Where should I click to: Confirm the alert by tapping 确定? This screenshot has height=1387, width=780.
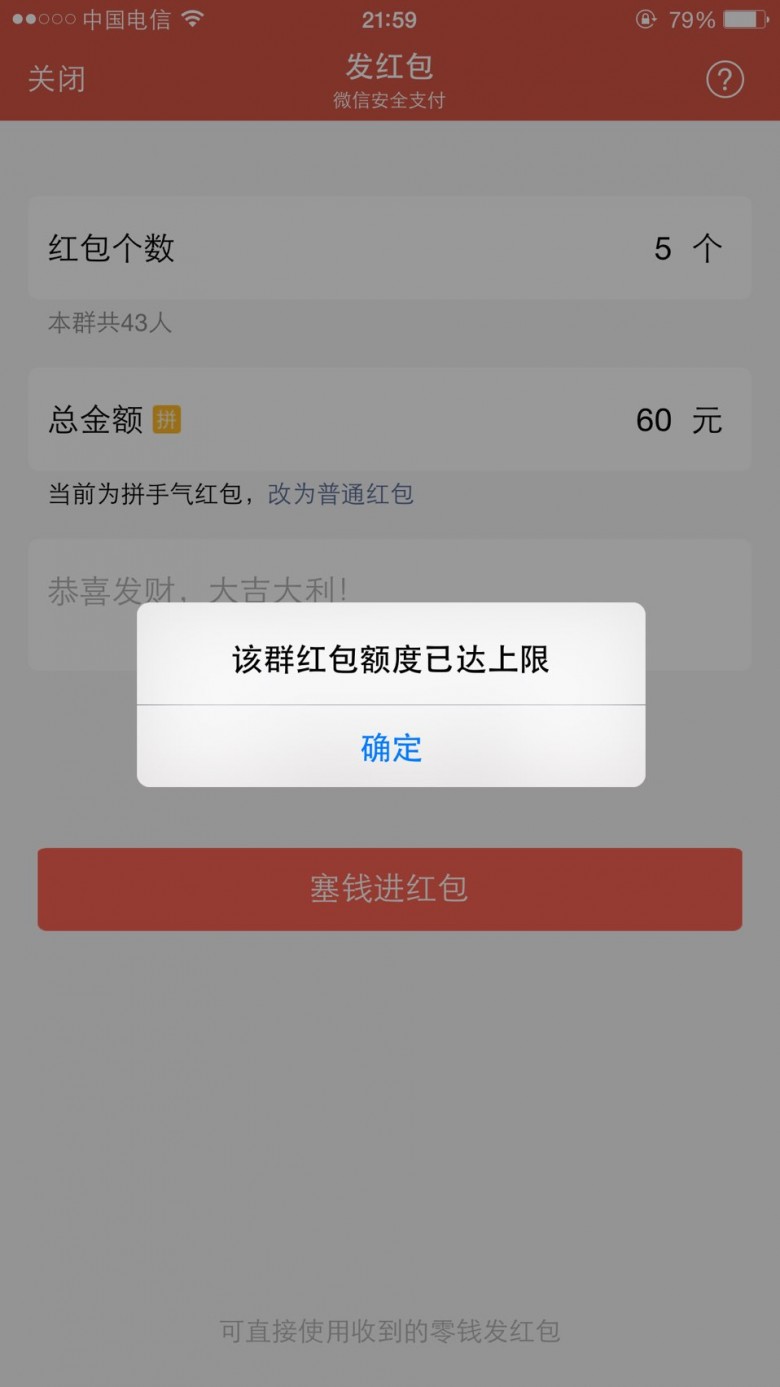pos(391,747)
